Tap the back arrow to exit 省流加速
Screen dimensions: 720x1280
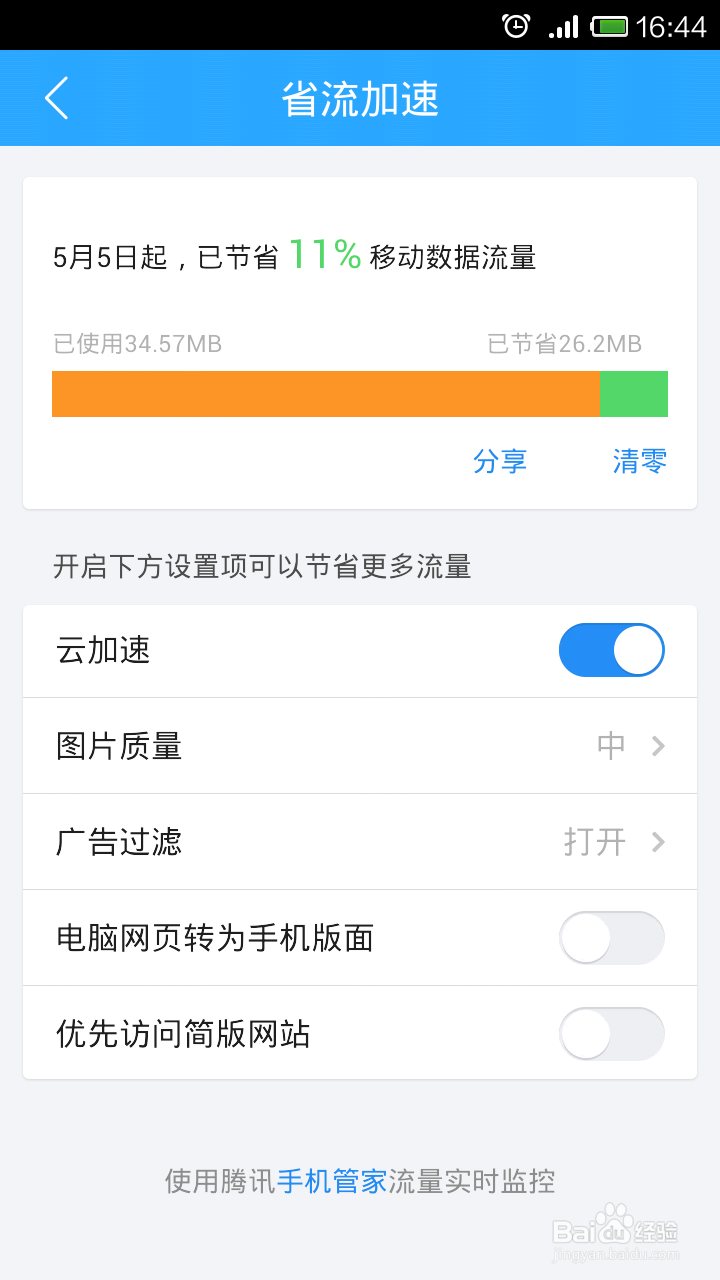coord(55,98)
